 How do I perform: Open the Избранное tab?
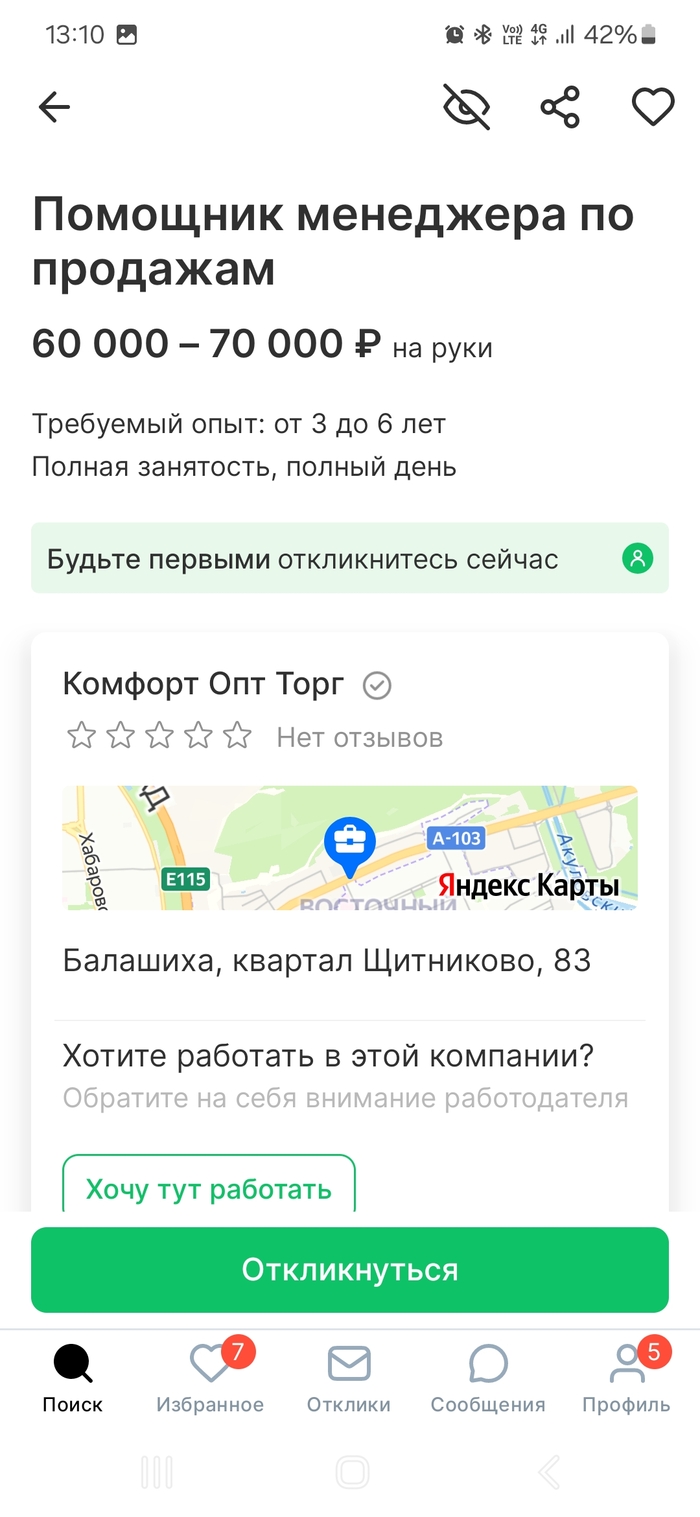210,1378
